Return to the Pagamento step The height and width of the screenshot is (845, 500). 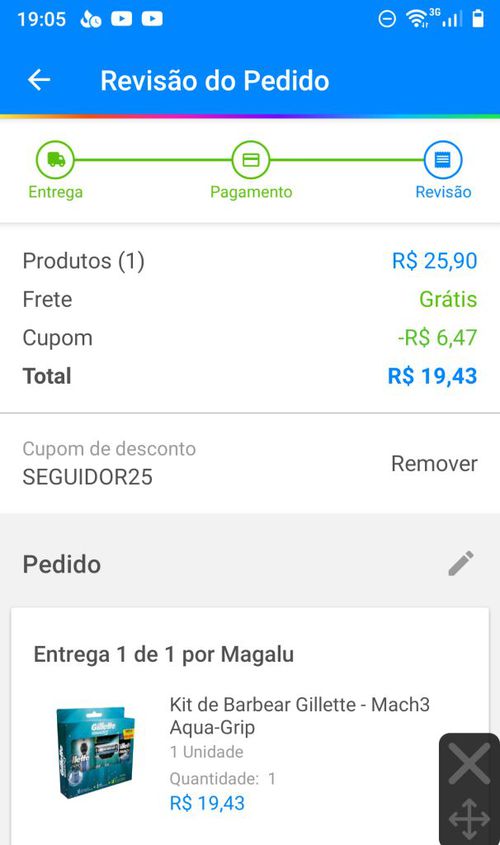251,170
